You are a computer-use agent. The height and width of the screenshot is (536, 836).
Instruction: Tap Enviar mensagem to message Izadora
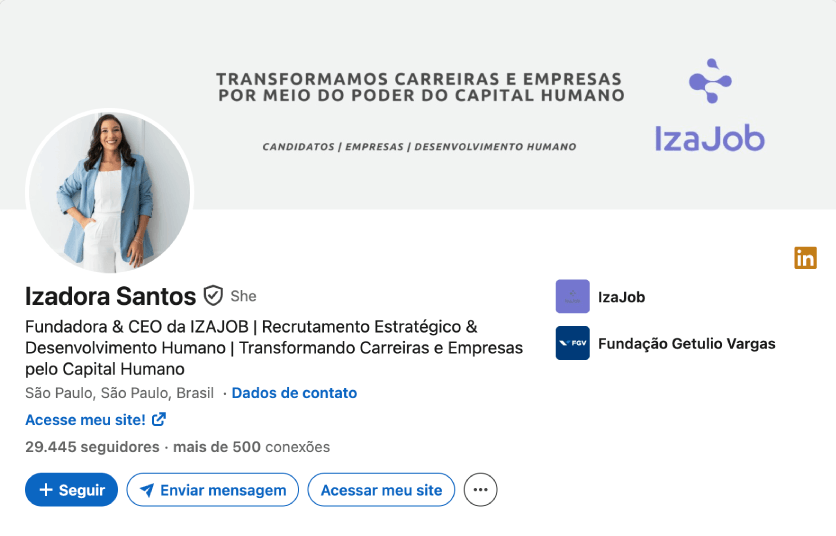click(212, 490)
